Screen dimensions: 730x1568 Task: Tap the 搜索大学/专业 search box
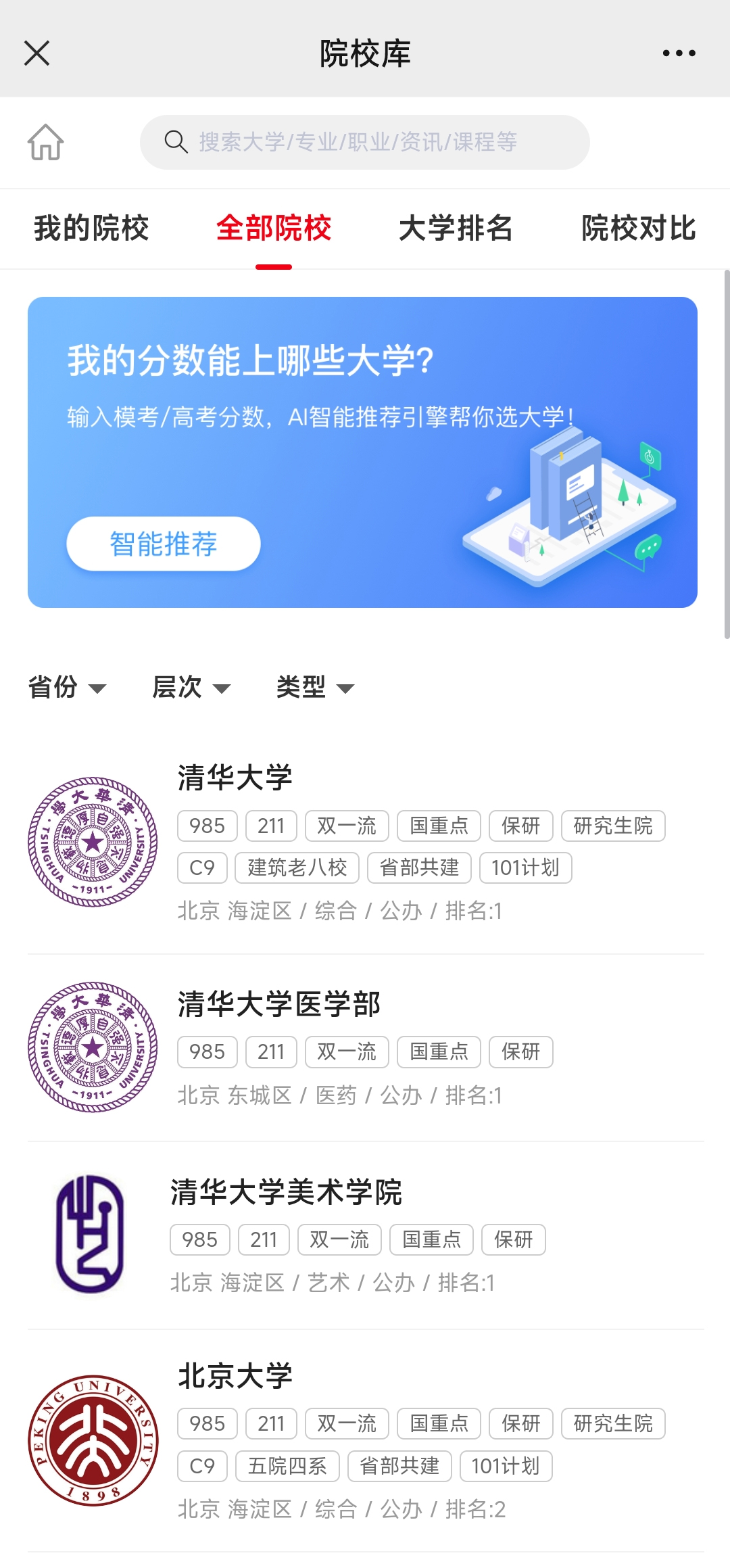coord(365,142)
